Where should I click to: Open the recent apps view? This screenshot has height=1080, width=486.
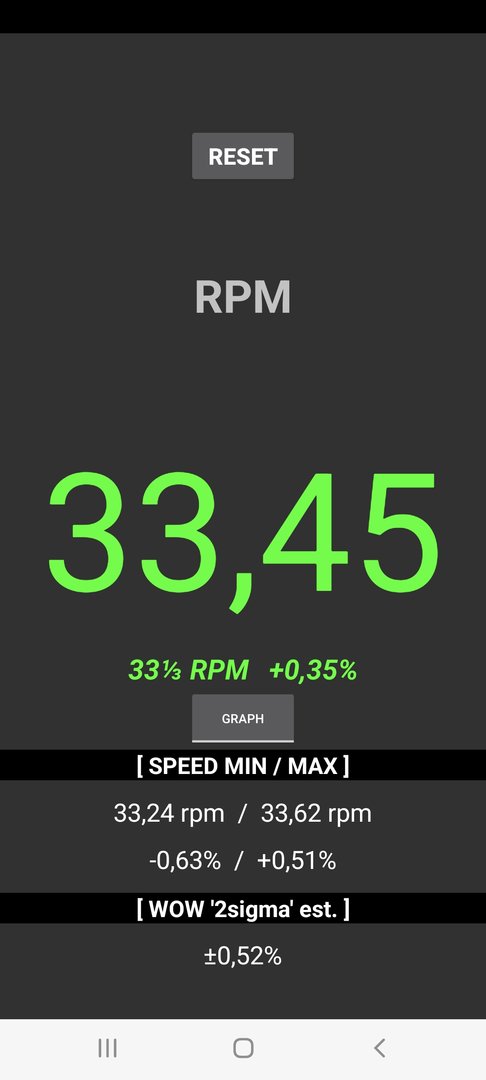107,1048
